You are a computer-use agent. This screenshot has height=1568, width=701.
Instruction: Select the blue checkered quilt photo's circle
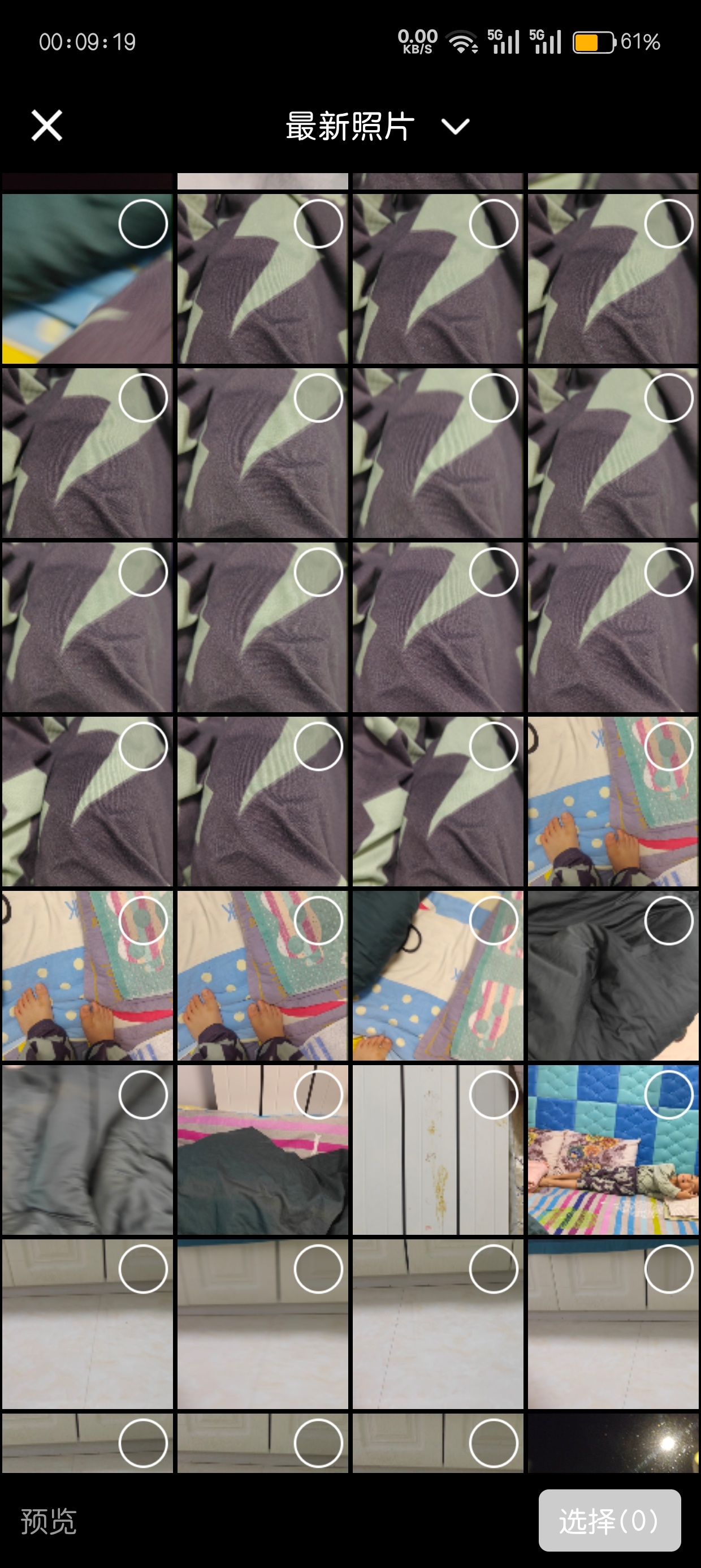point(668,1095)
